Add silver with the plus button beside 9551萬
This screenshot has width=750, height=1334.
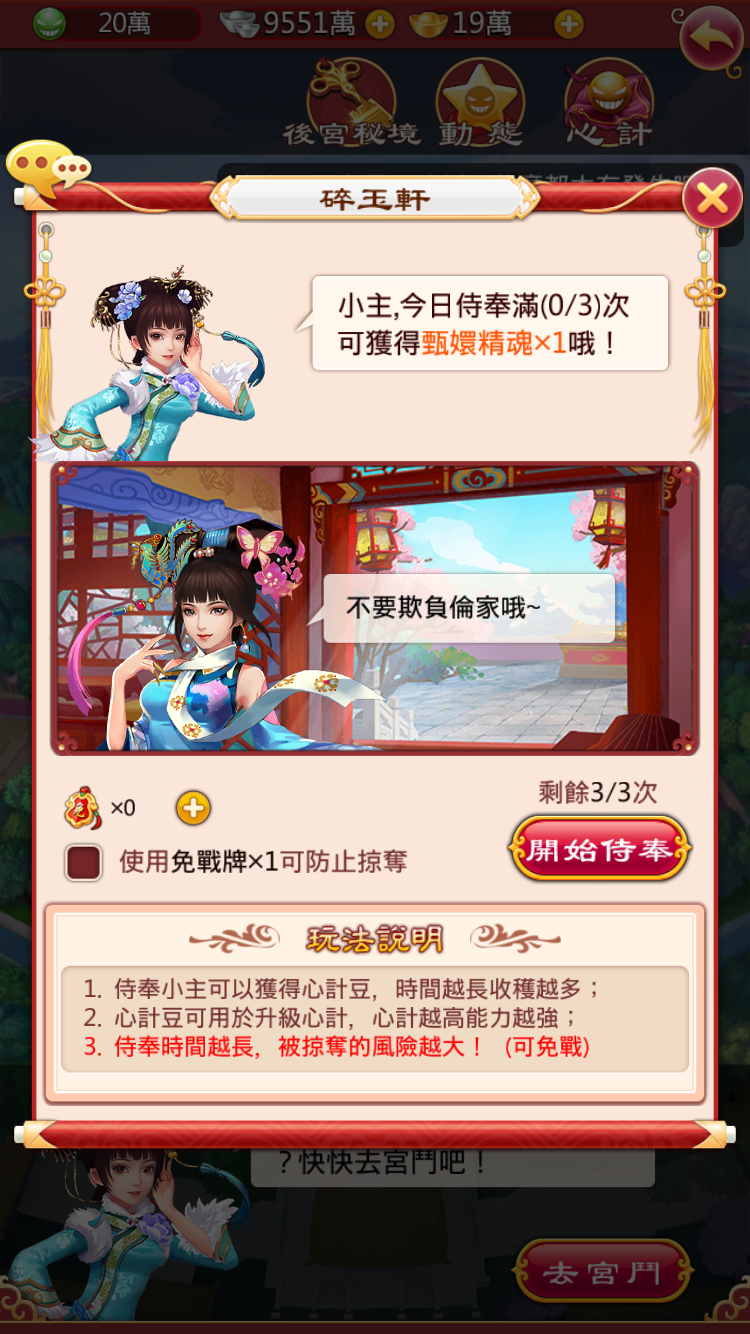point(380,24)
